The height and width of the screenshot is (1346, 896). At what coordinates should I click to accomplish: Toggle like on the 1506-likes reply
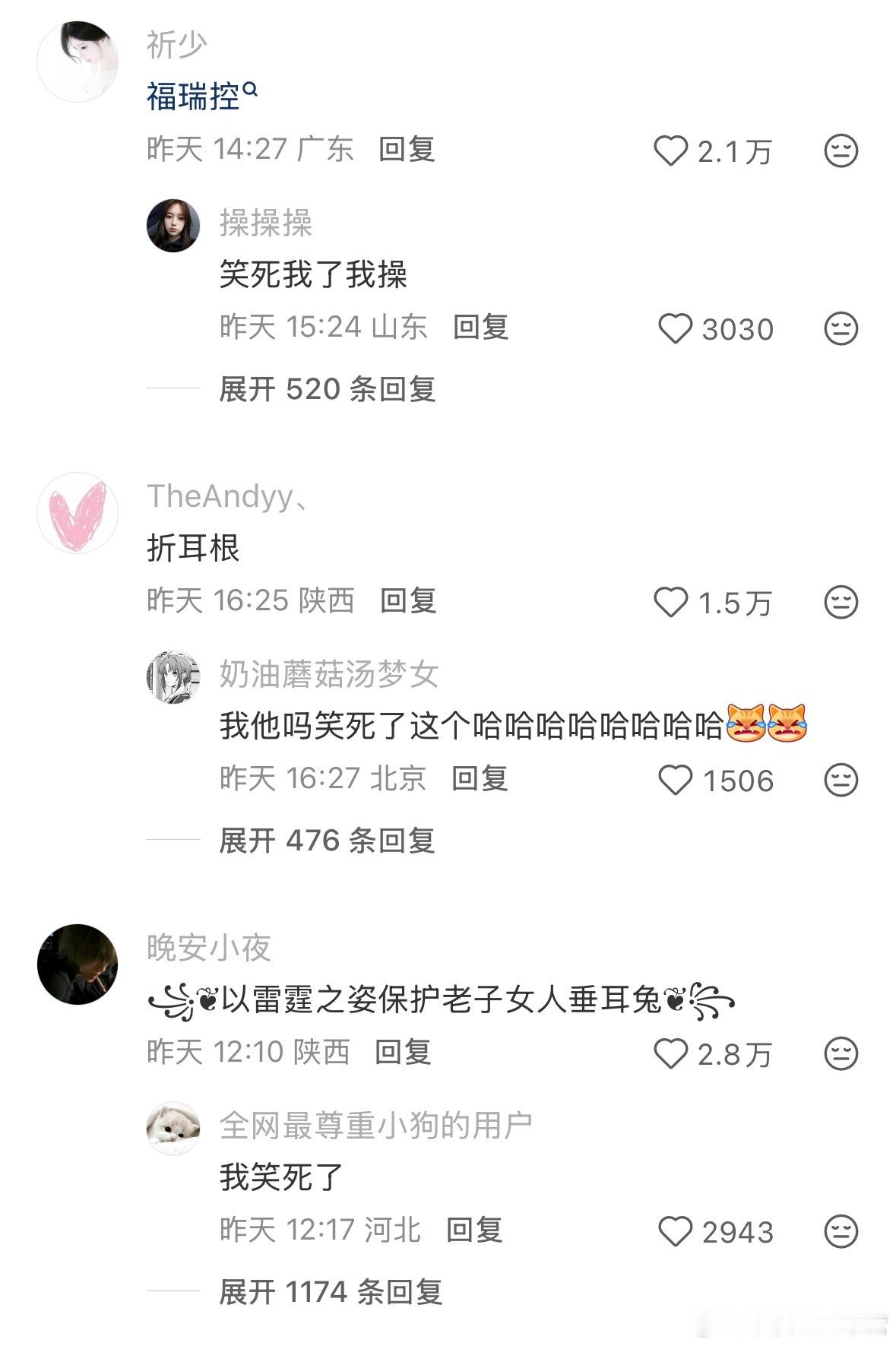point(676,779)
